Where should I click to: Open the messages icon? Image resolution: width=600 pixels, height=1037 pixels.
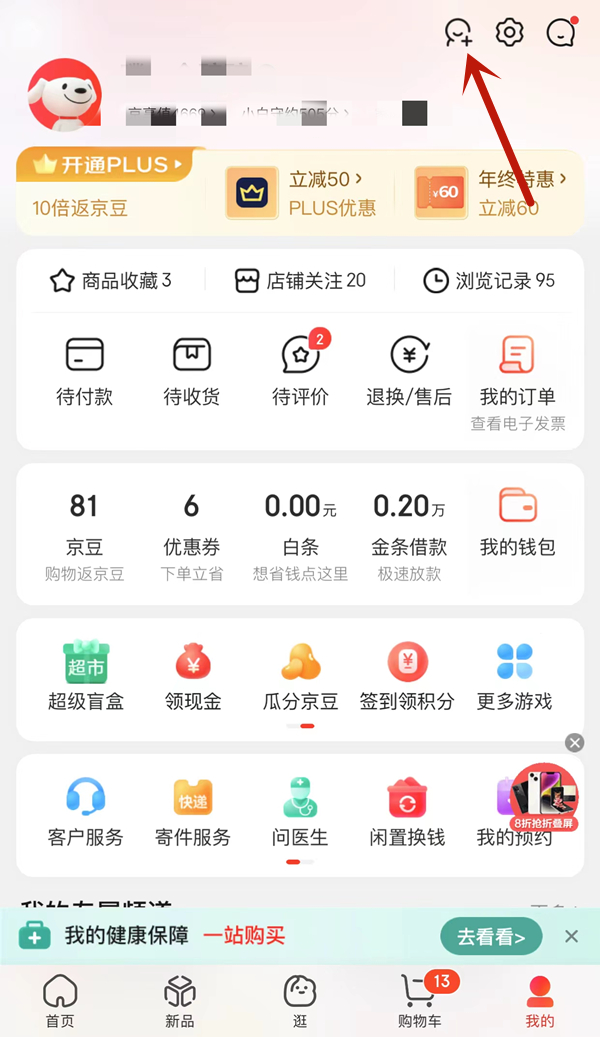coord(561,33)
